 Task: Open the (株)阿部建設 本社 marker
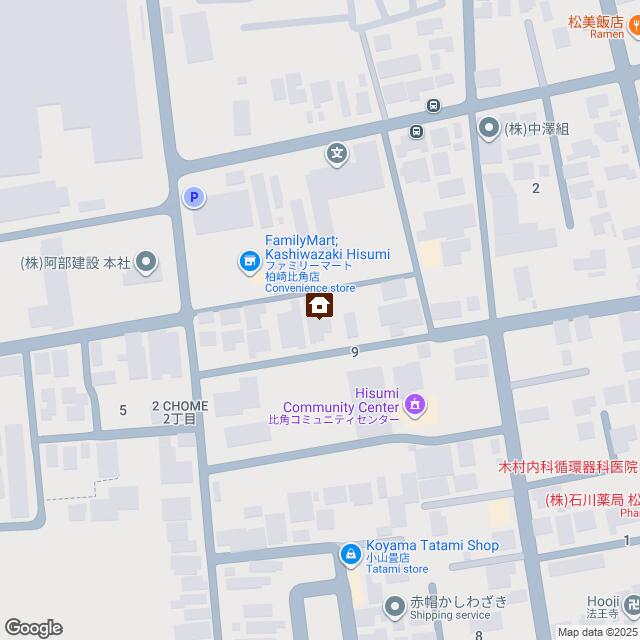146,263
